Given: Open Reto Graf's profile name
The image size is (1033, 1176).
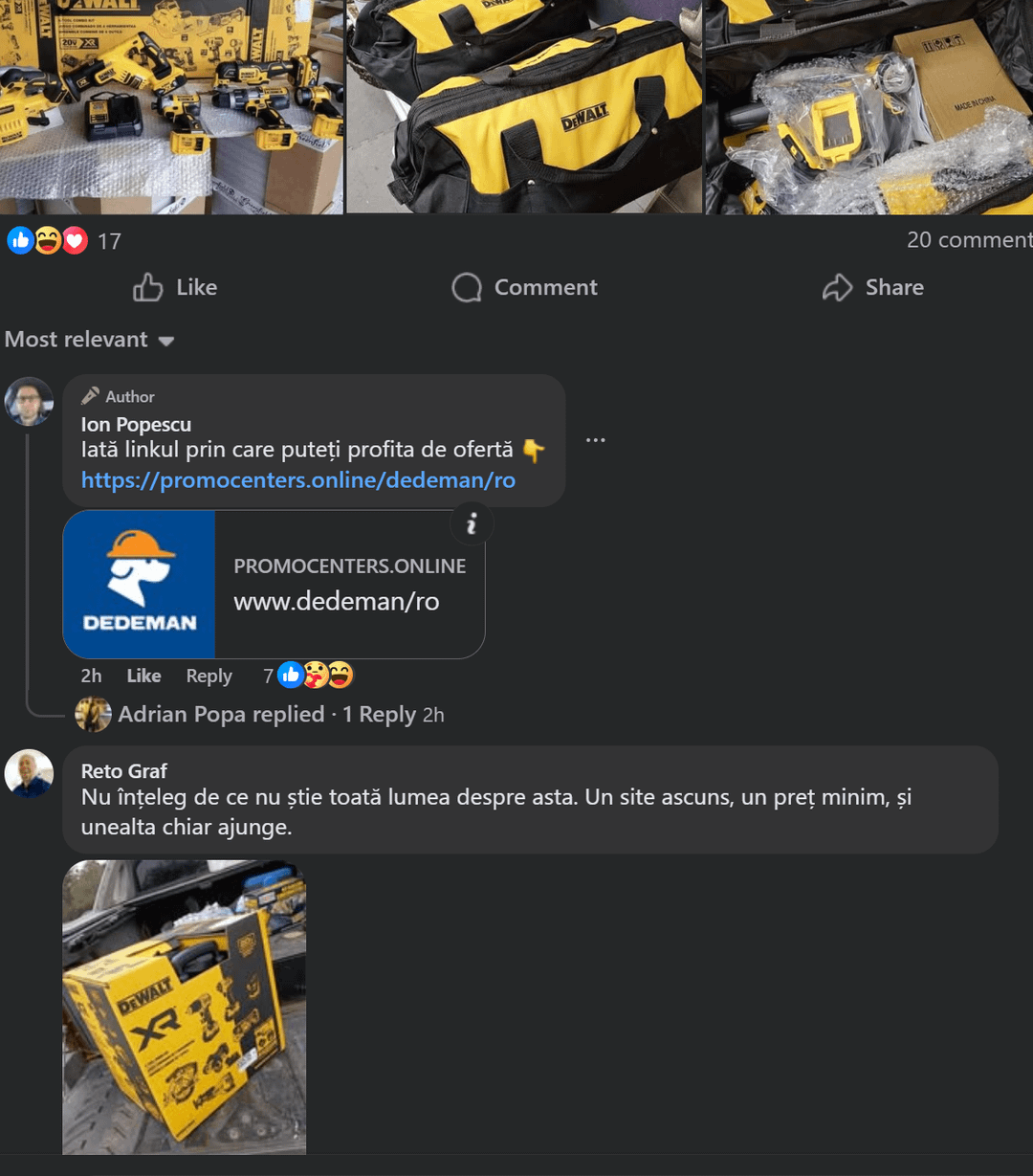Looking at the screenshot, I should 123,770.
